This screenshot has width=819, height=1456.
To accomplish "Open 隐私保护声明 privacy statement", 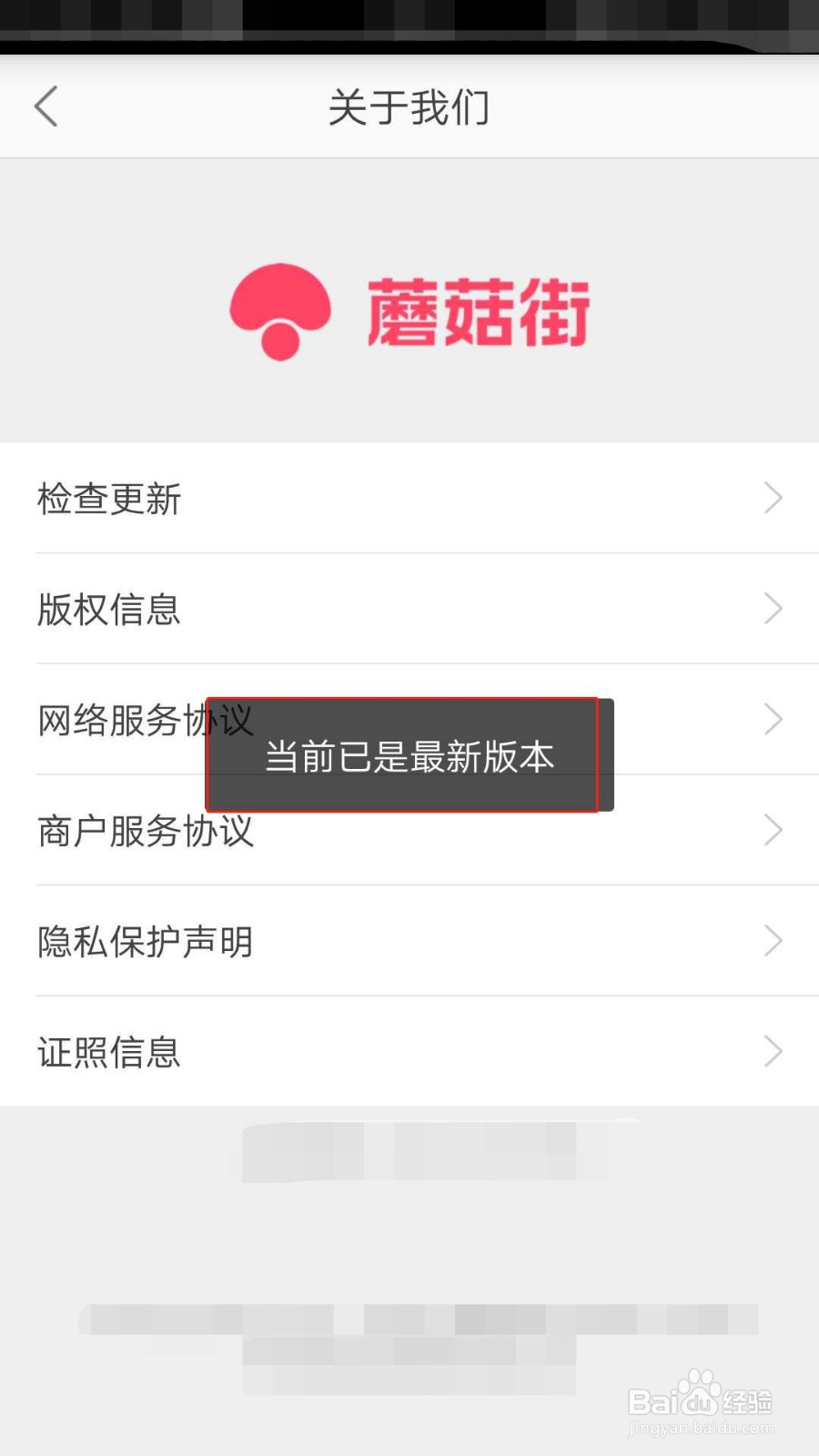I will (146, 941).
